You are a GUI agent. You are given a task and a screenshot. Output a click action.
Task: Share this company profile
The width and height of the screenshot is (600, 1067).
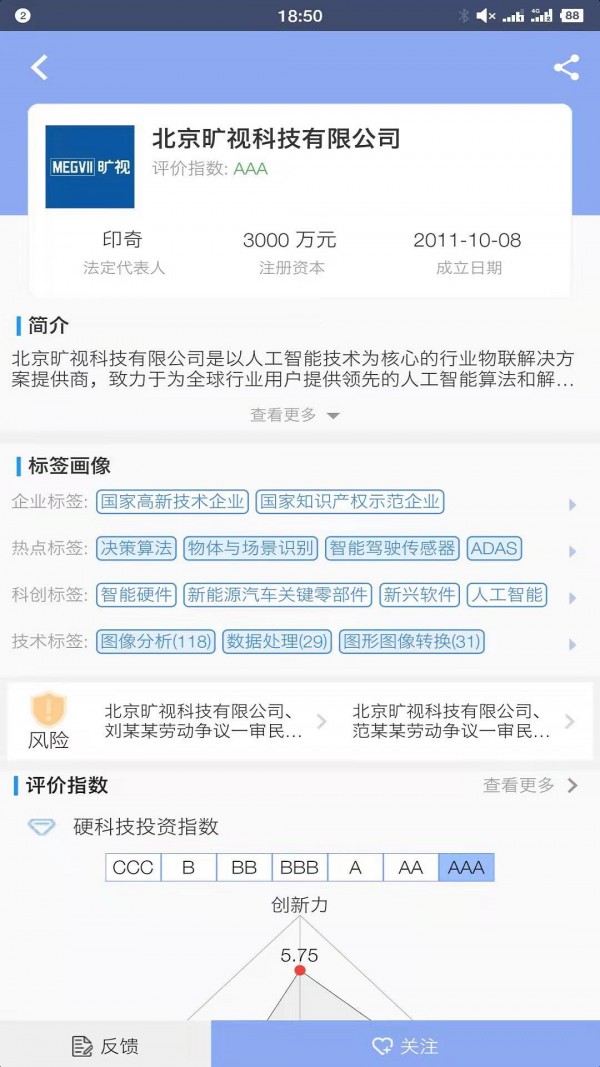[x=566, y=67]
